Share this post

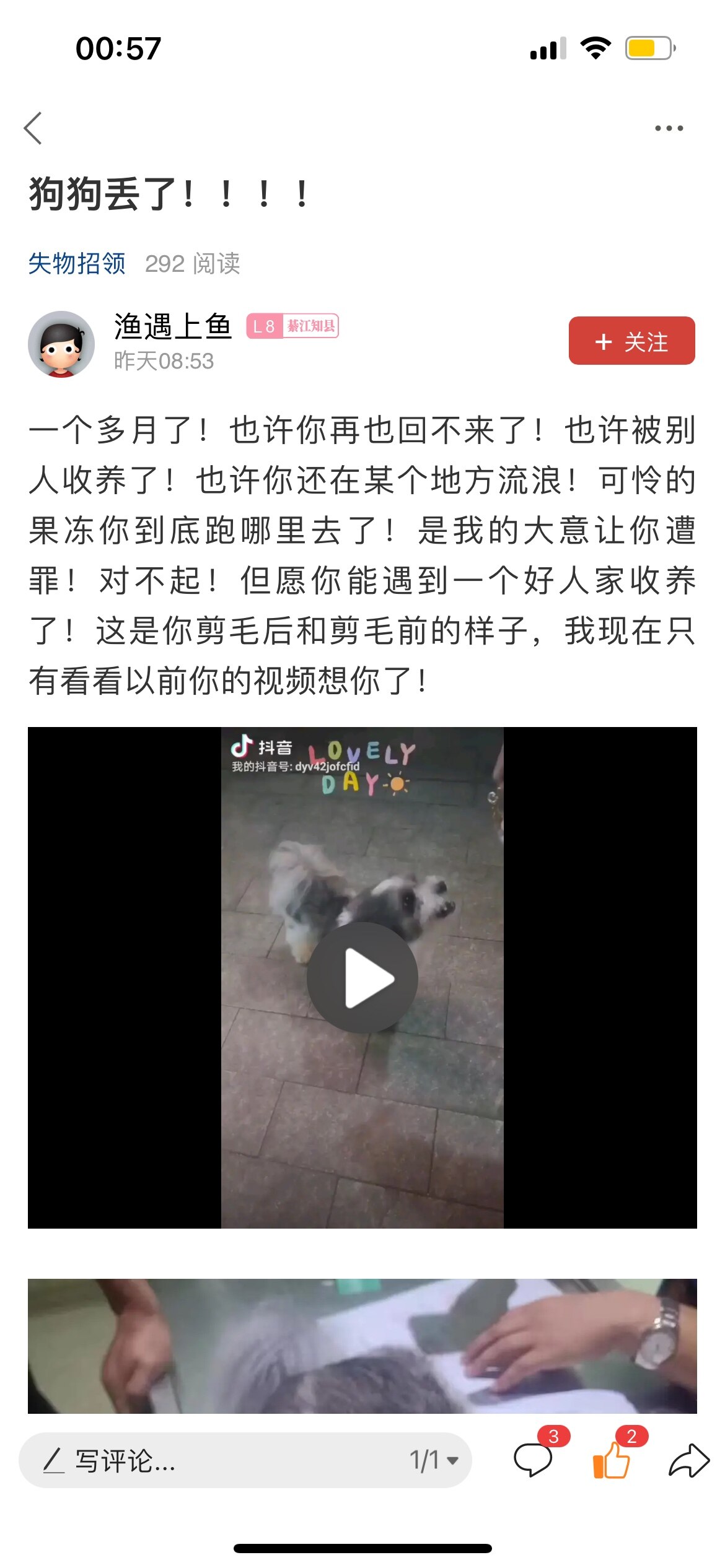tap(688, 1460)
